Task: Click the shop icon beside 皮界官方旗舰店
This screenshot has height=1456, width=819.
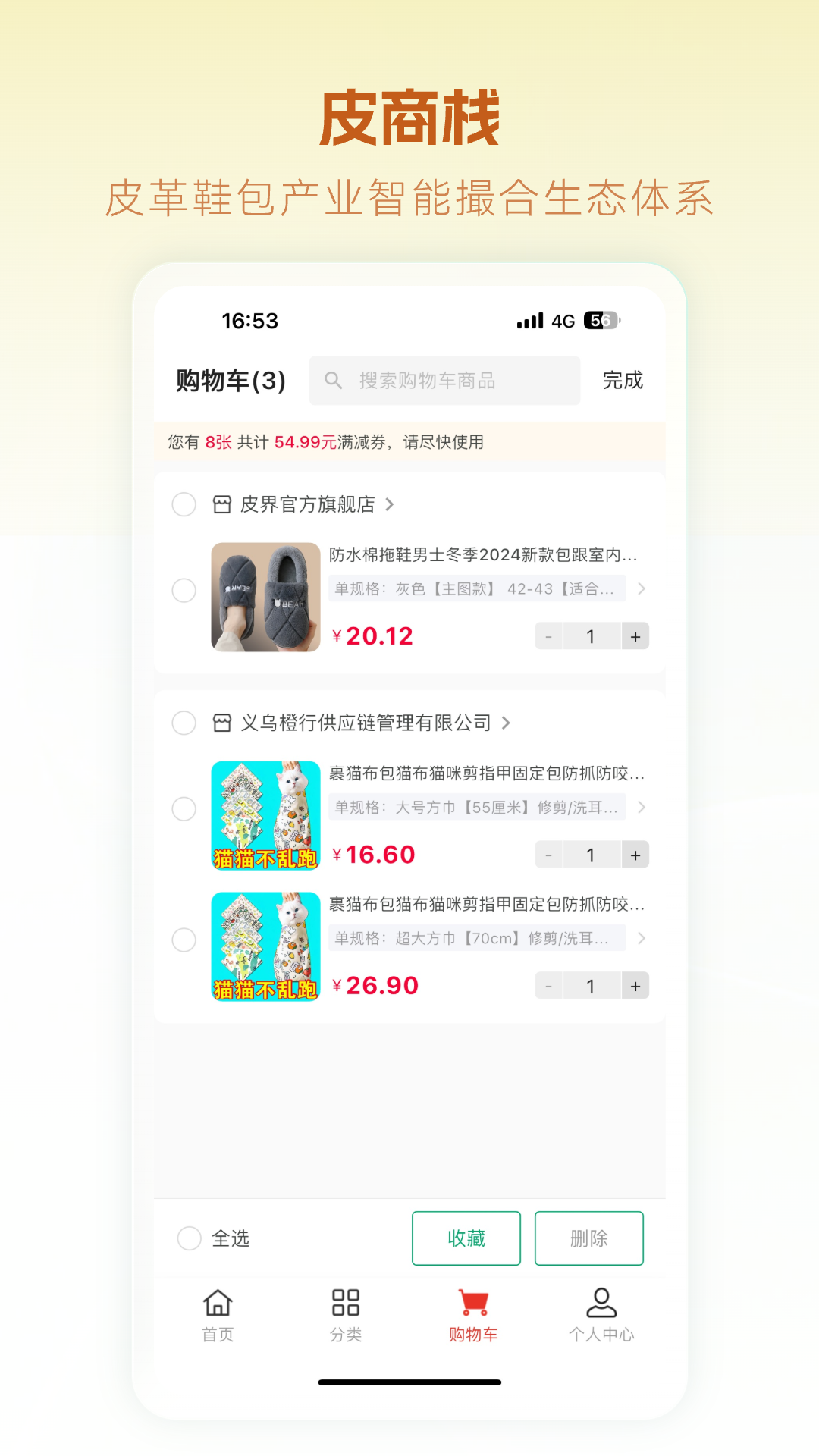Action: [x=225, y=504]
